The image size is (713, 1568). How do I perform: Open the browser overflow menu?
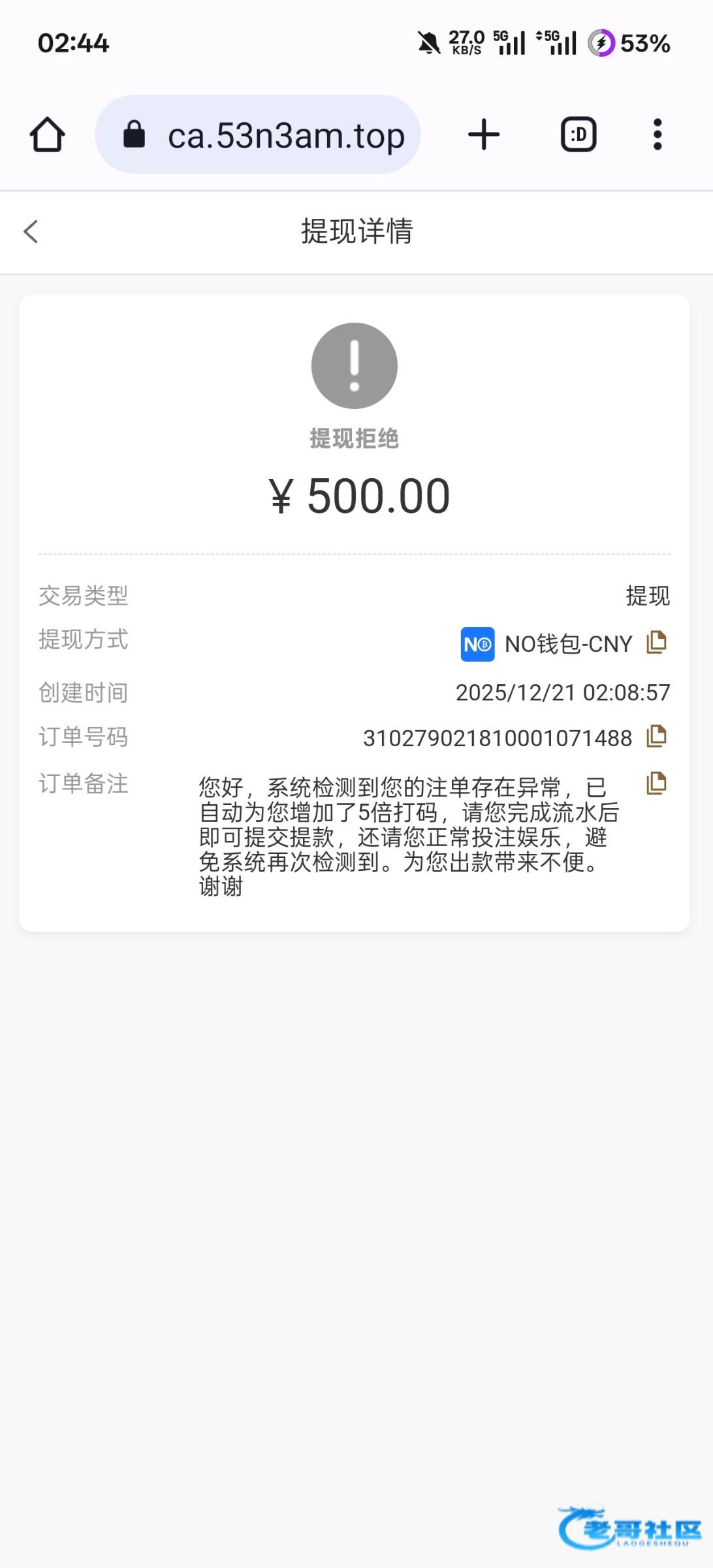(658, 135)
